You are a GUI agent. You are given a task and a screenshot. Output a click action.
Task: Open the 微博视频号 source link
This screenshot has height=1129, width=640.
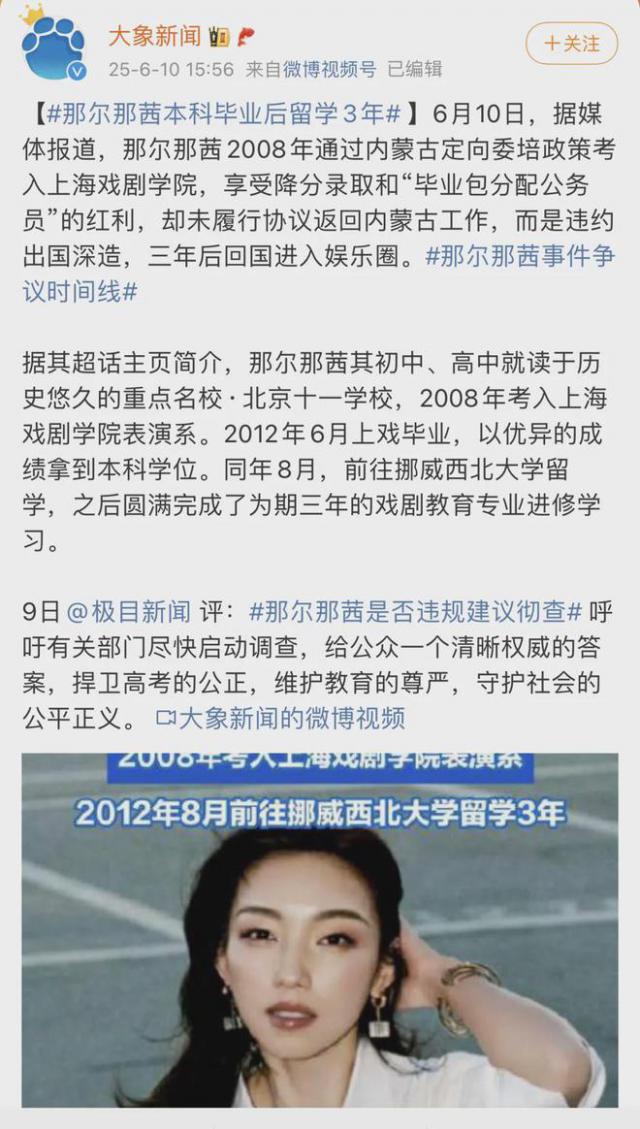tap(329, 69)
